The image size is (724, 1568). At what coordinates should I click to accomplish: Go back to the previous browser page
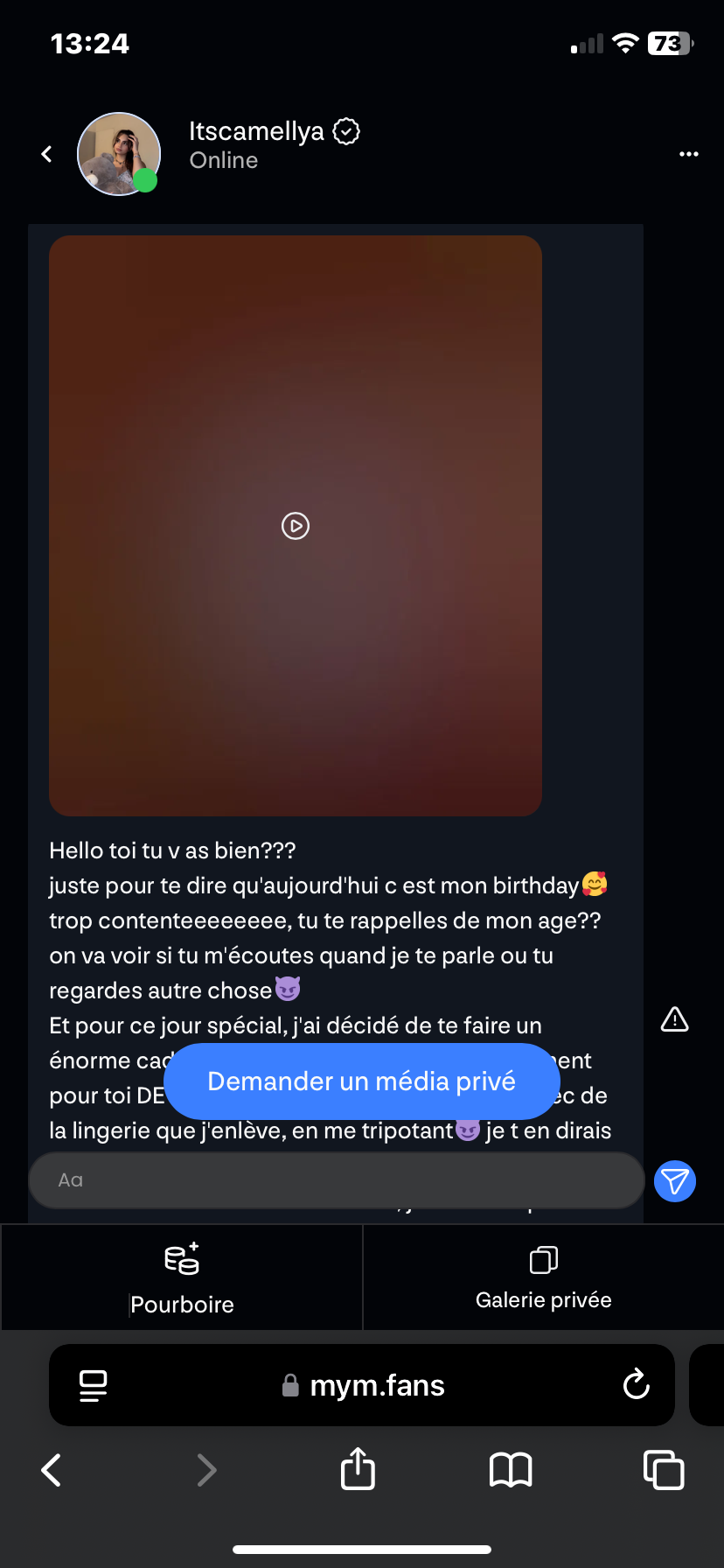(x=52, y=1470)
